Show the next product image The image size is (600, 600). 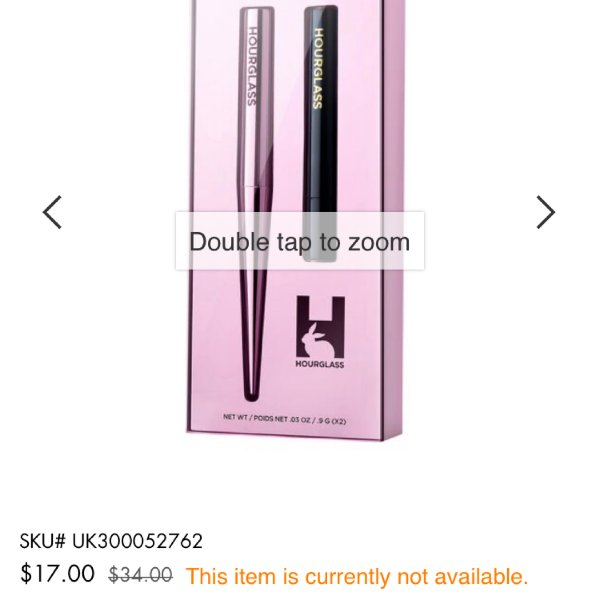point(545,212)
